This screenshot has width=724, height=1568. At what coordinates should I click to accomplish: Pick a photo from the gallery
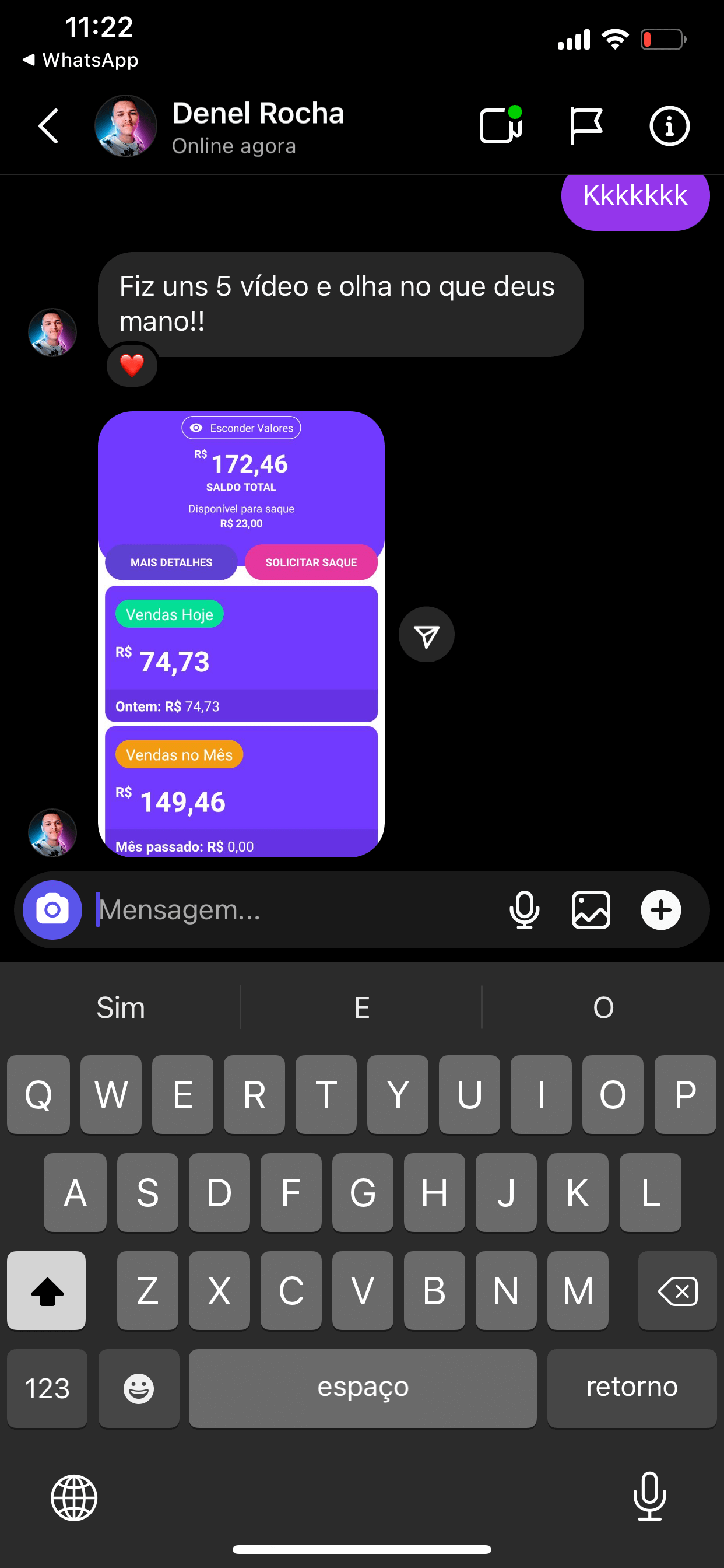pos(591,910)
